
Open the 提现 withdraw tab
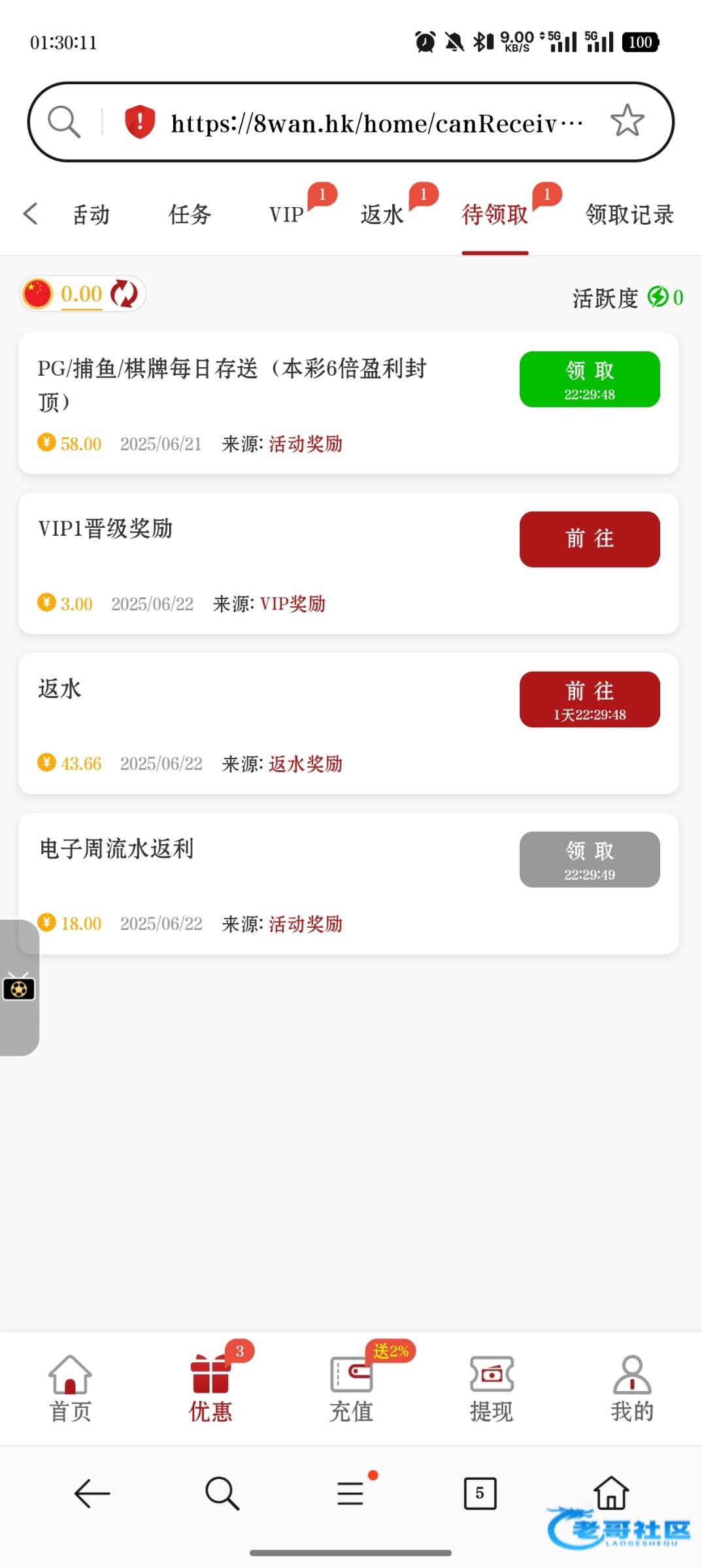coord(492,1389)
